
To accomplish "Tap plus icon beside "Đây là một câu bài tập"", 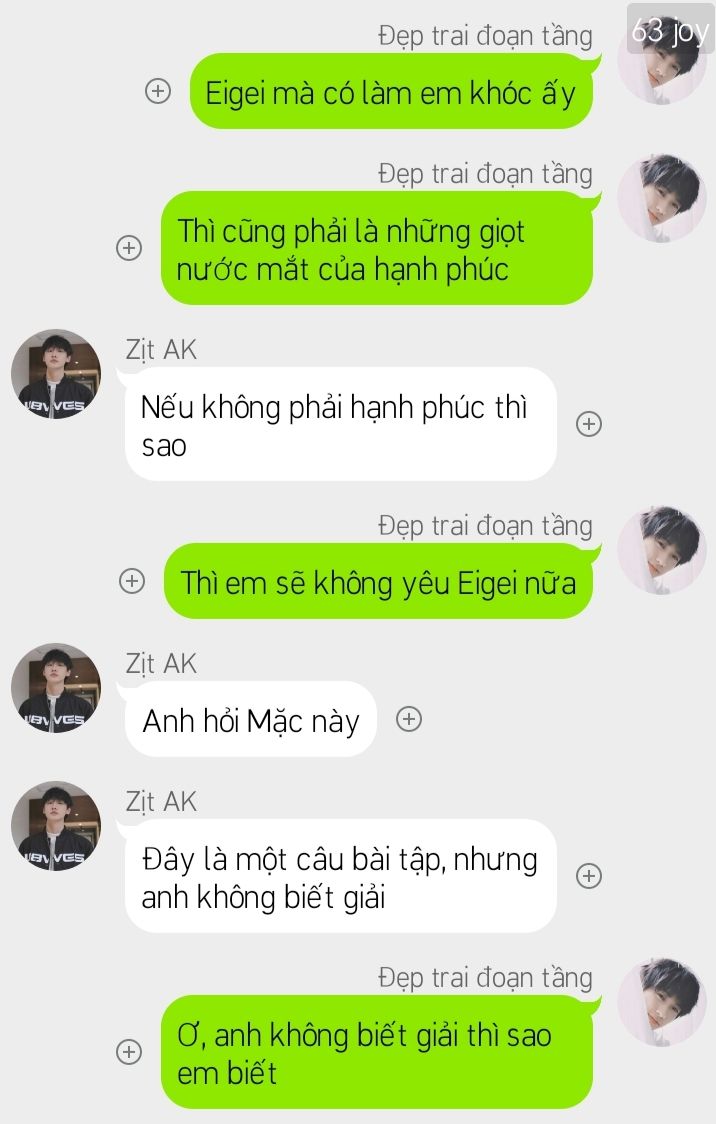I will [x=589, y=876].
